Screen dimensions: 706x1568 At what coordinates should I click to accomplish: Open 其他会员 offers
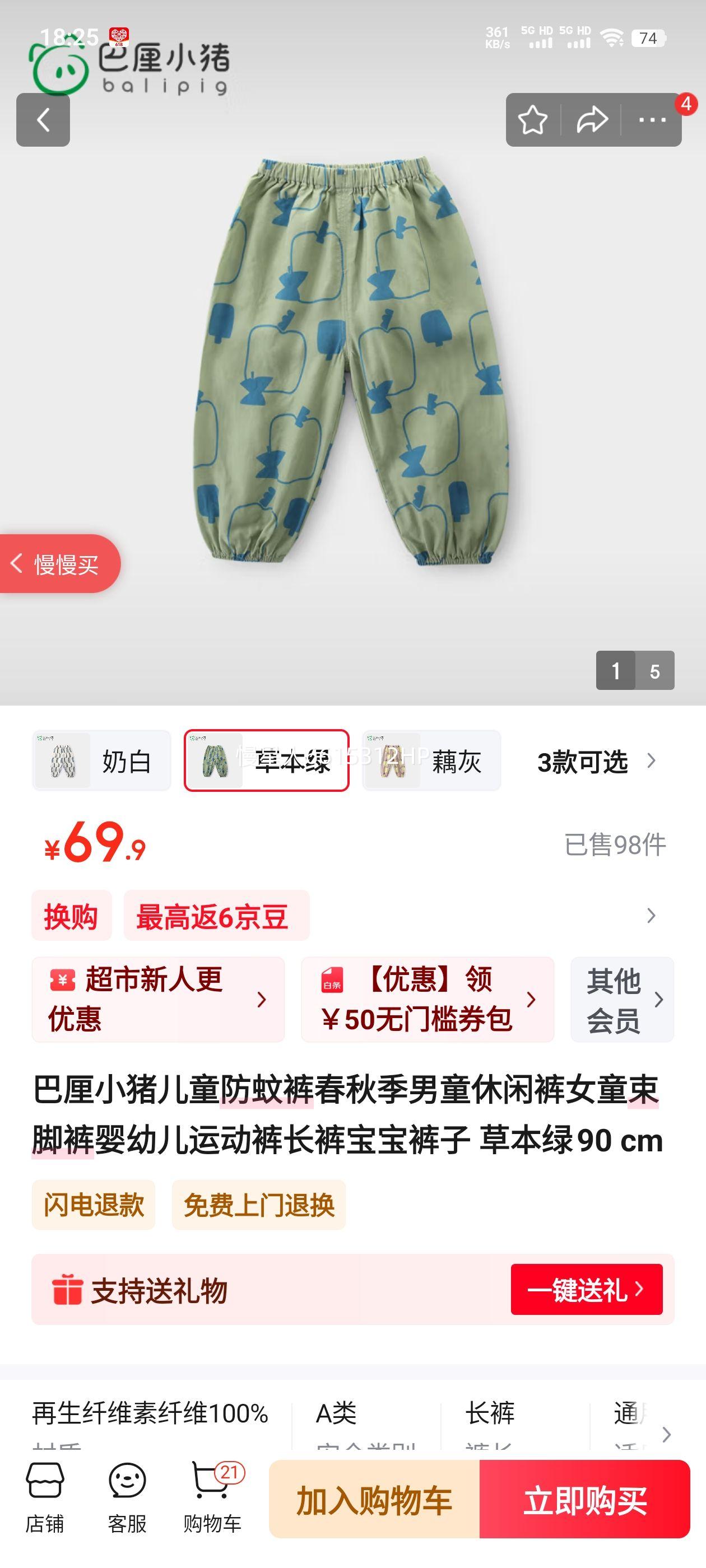click(622, 1000)
